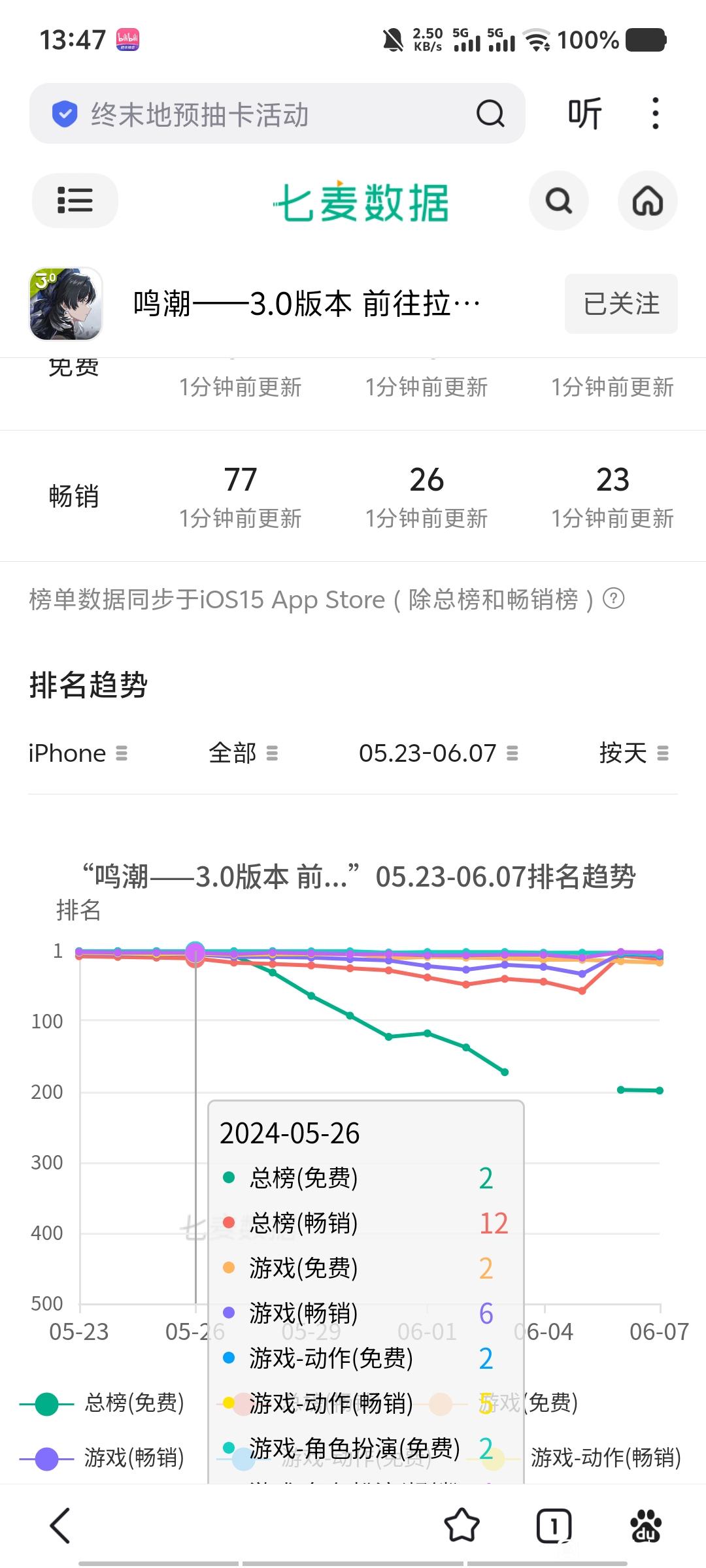Go back with the browser back arrow
Screen dimensions: 706x1568
tap(60, 1526)
